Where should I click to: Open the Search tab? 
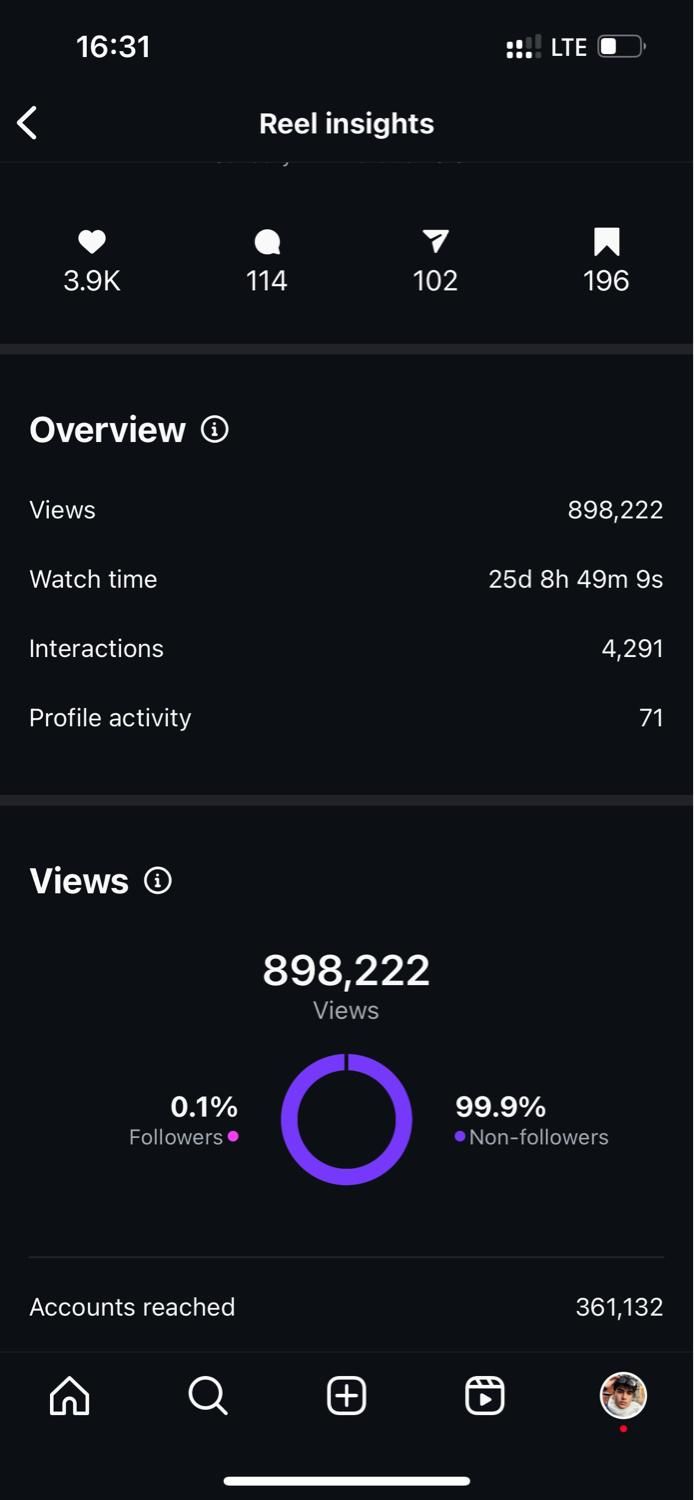click(208, 1395)
